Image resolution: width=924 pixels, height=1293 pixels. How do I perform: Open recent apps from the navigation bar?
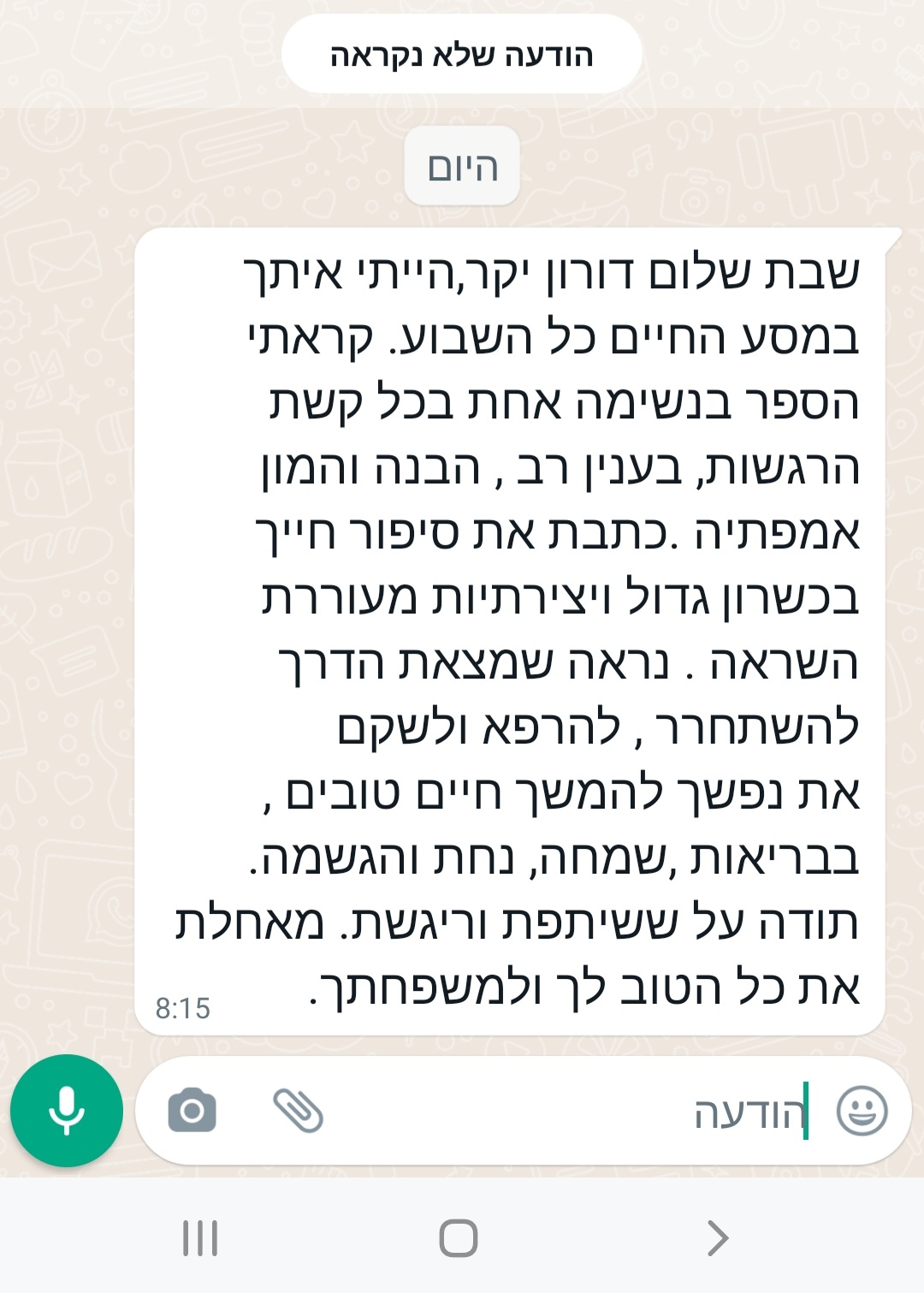click(x=201, y=1238)
